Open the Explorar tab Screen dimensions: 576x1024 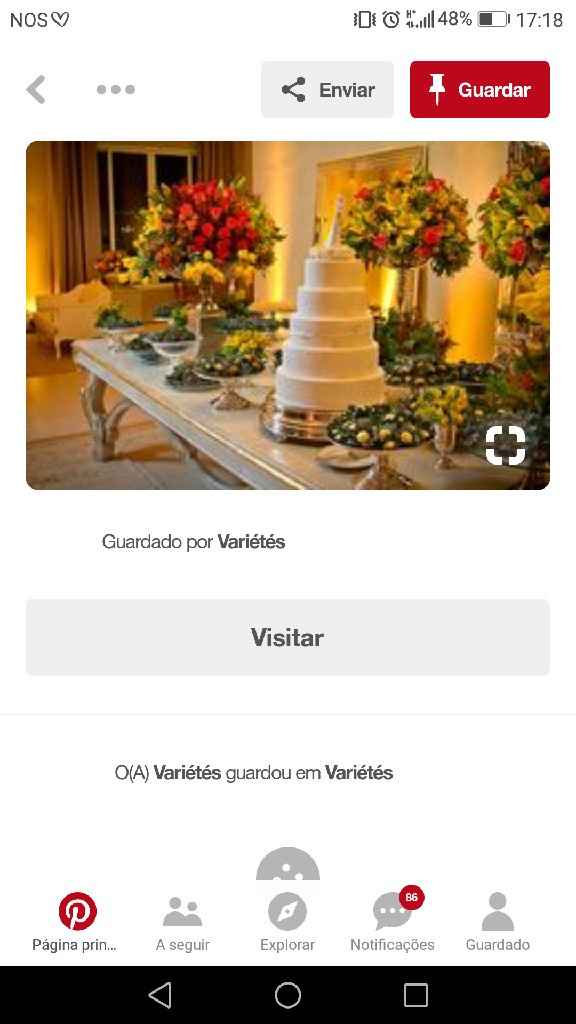287,922
